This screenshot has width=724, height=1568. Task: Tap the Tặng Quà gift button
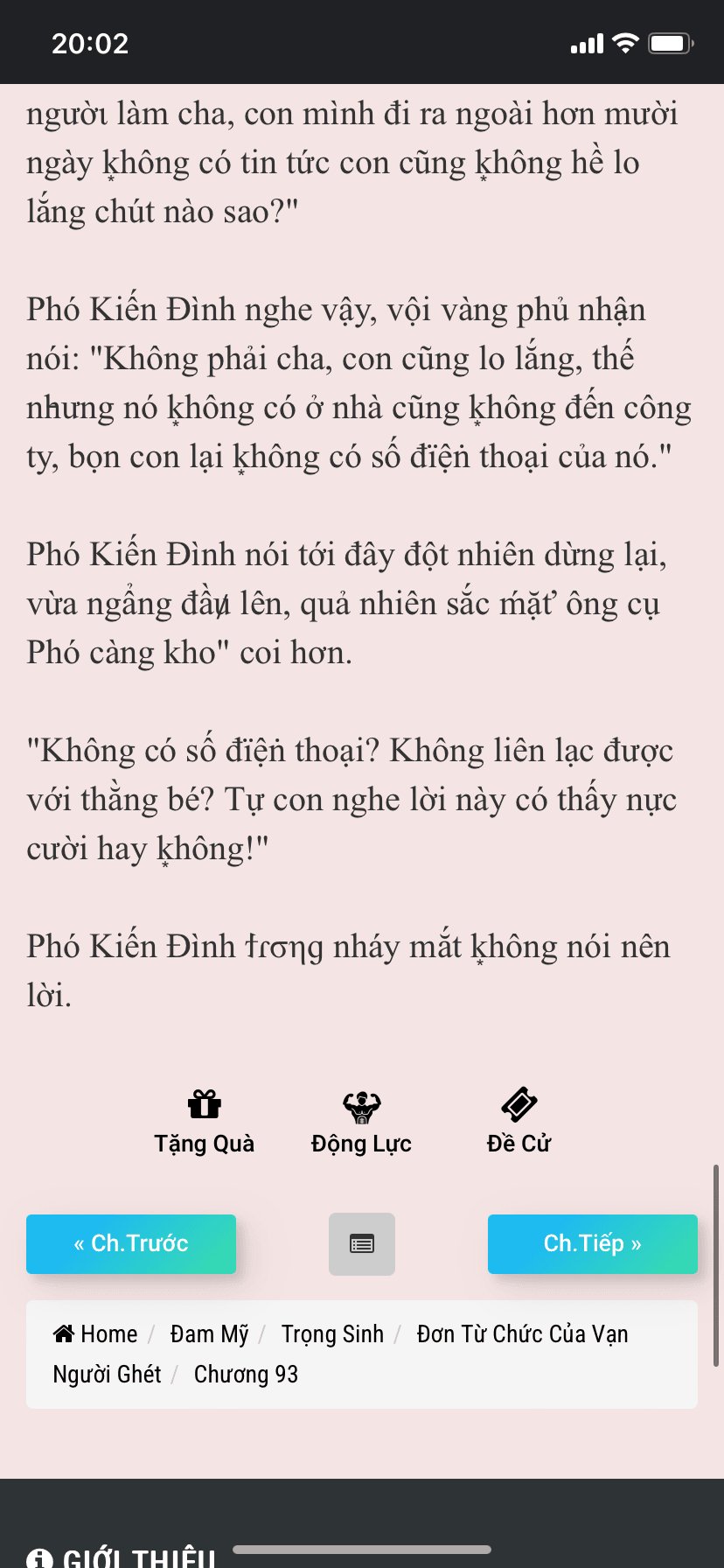205,1123
